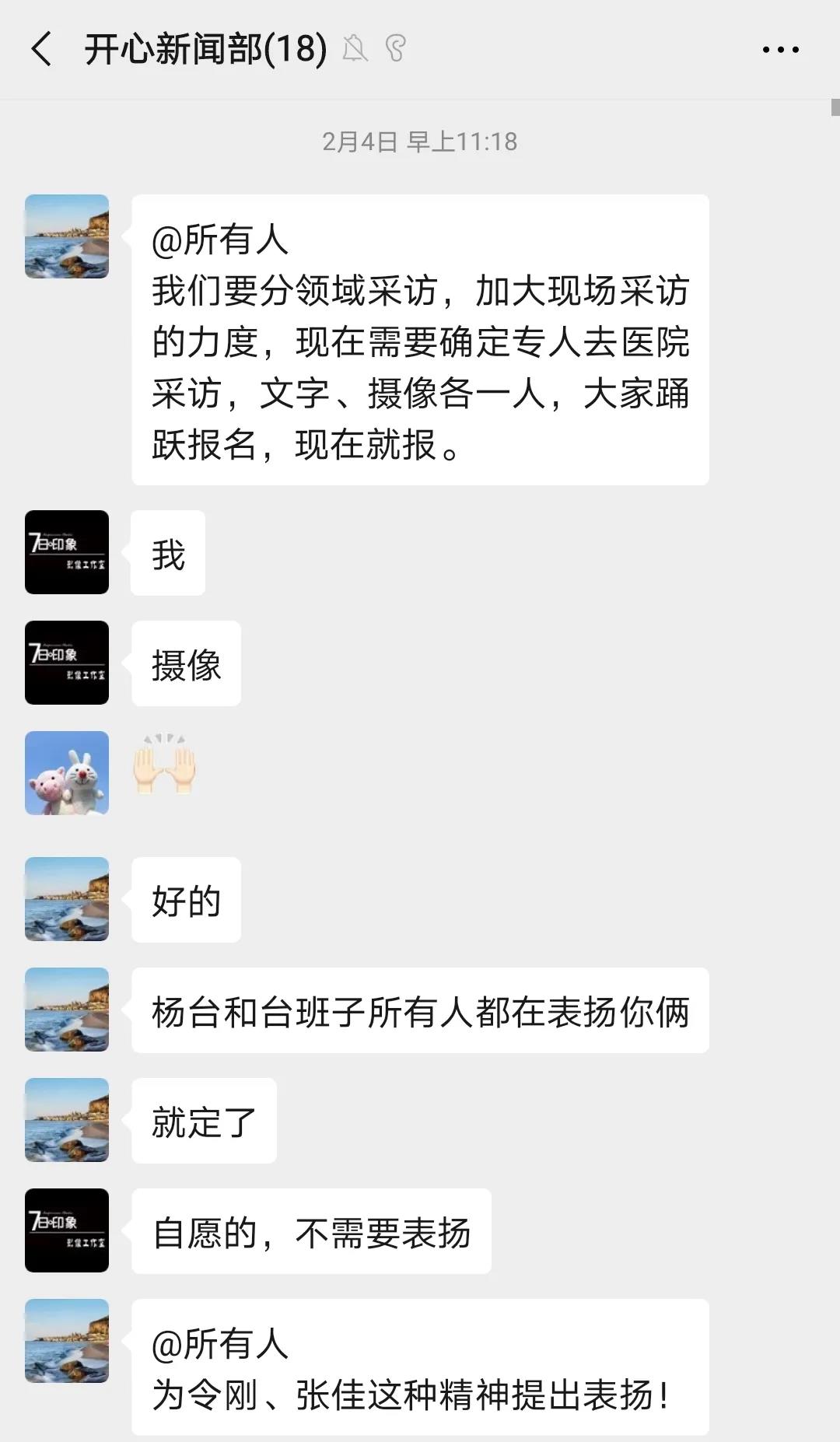Tap the rabbit plush avatar beside the emoji
The height and width of the screenshot is (1442, 840).
click(x=66, y=772)
